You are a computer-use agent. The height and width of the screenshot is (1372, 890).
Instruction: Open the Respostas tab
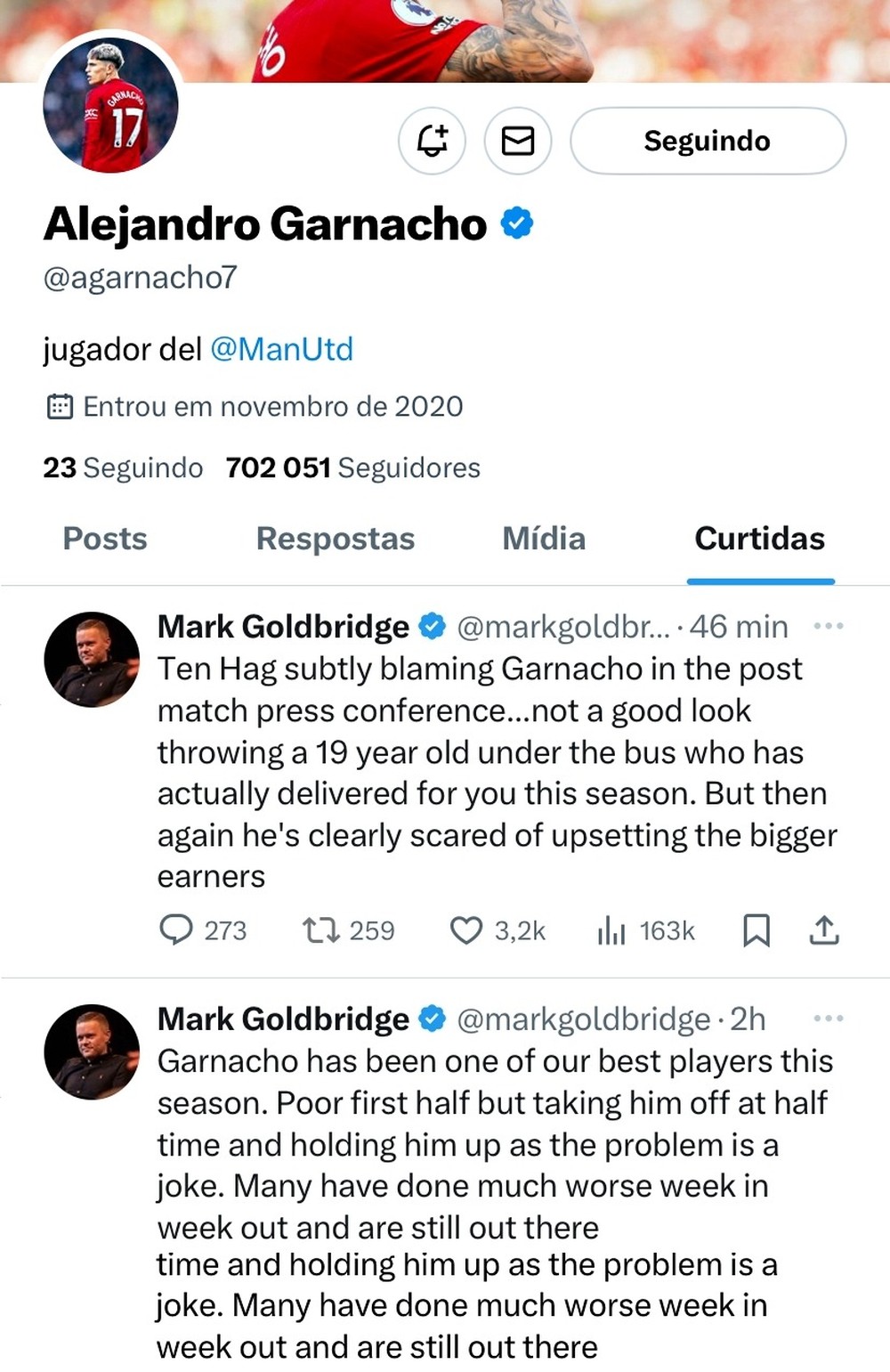point(336,539)
